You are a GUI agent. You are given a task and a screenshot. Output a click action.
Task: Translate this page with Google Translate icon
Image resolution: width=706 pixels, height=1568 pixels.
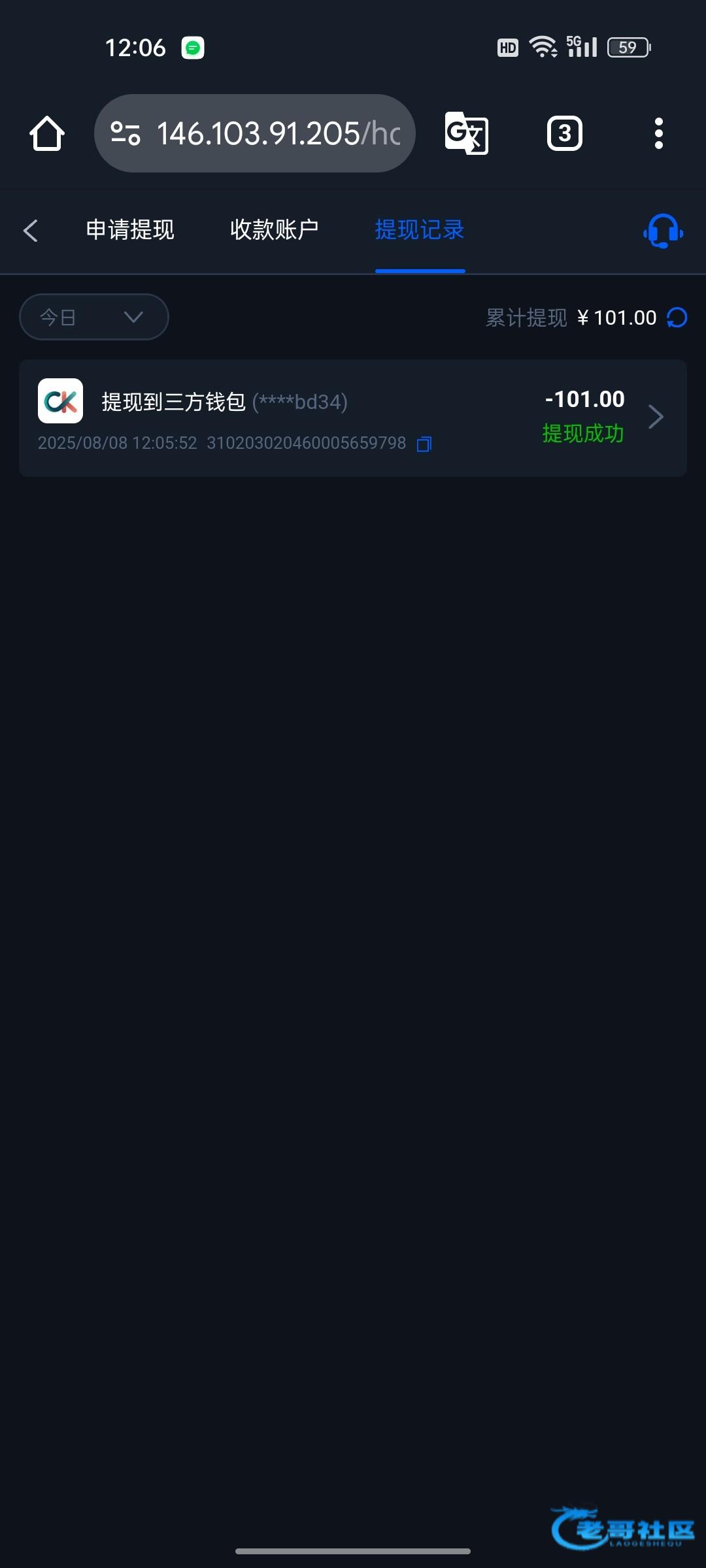pyautogui.click(x=466, y=133)
